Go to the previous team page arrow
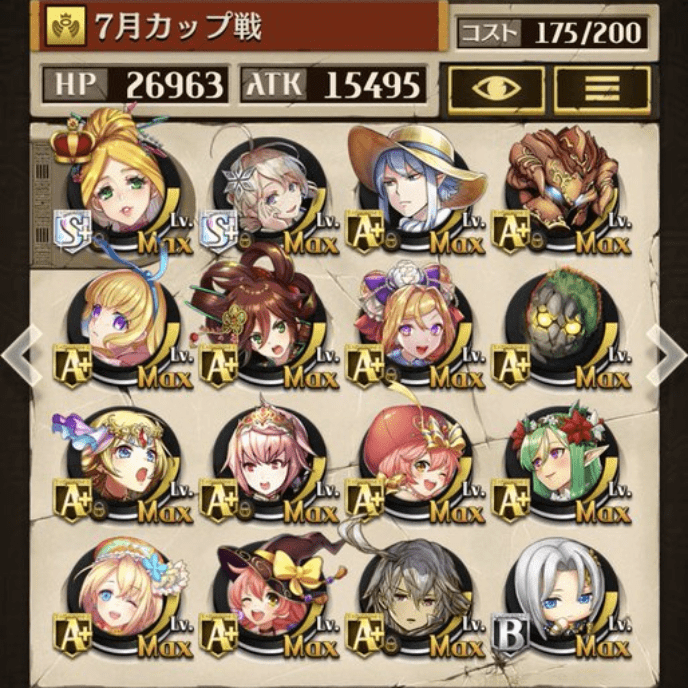 (x=20, y=353)
